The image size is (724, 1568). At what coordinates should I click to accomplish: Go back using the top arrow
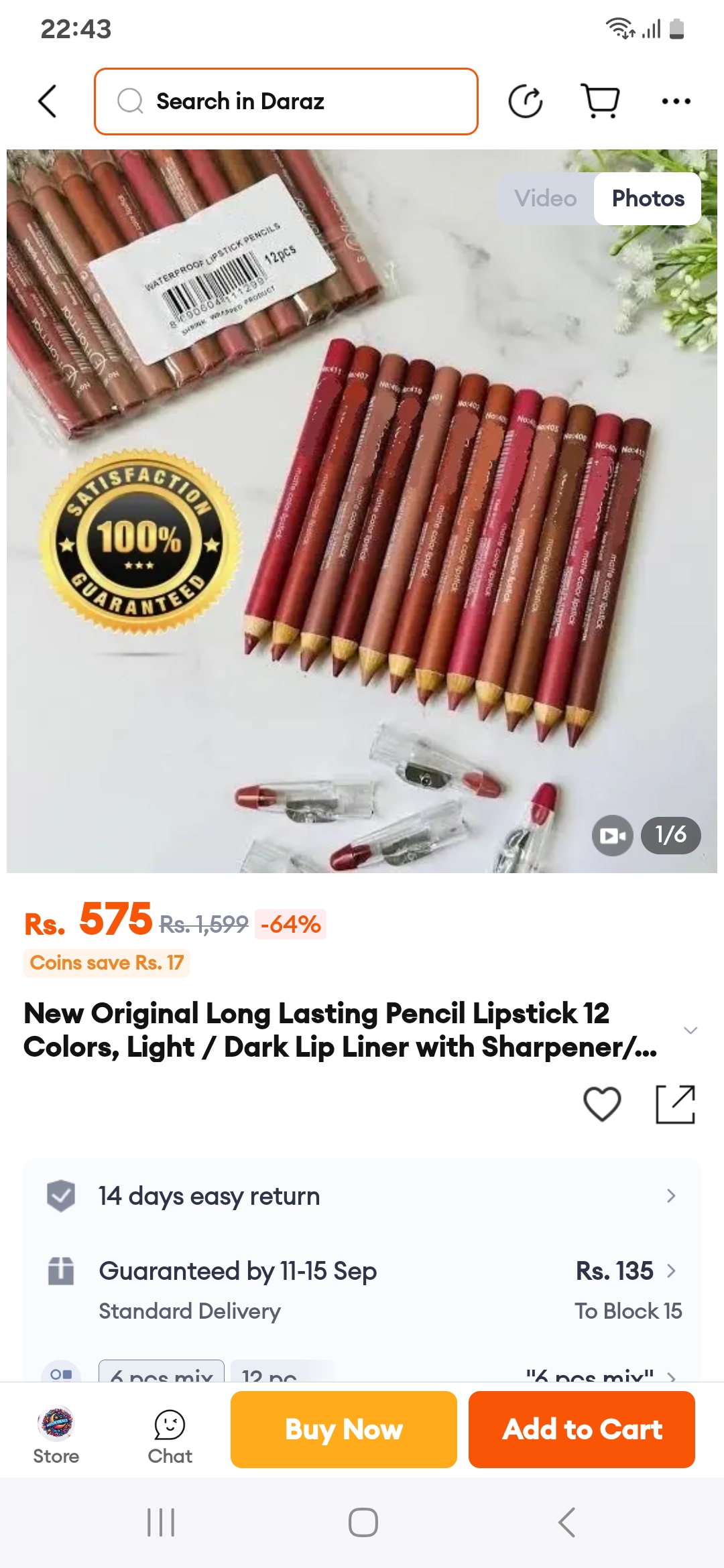tap(47, 101)
